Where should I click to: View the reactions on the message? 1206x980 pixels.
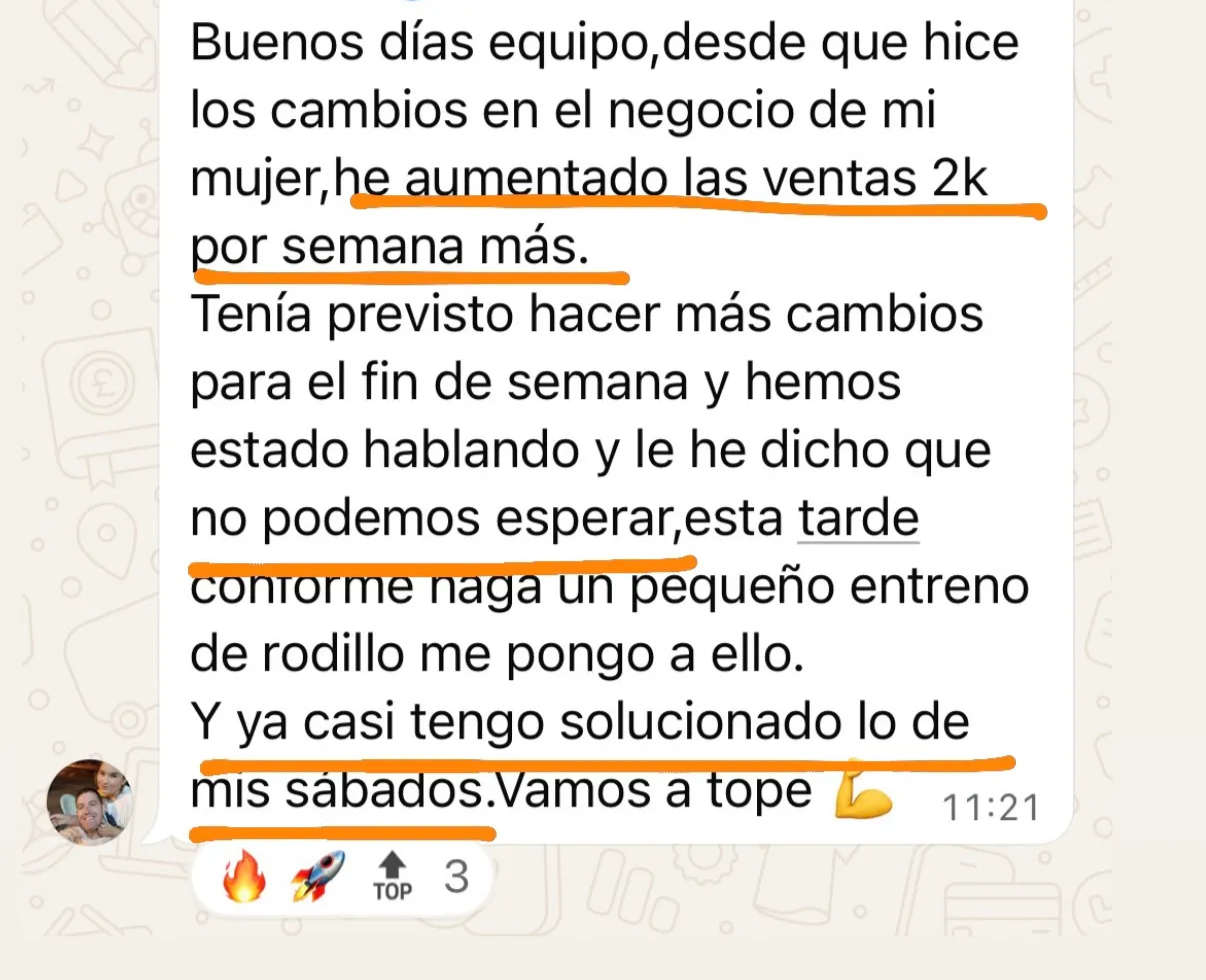(341, 879)
